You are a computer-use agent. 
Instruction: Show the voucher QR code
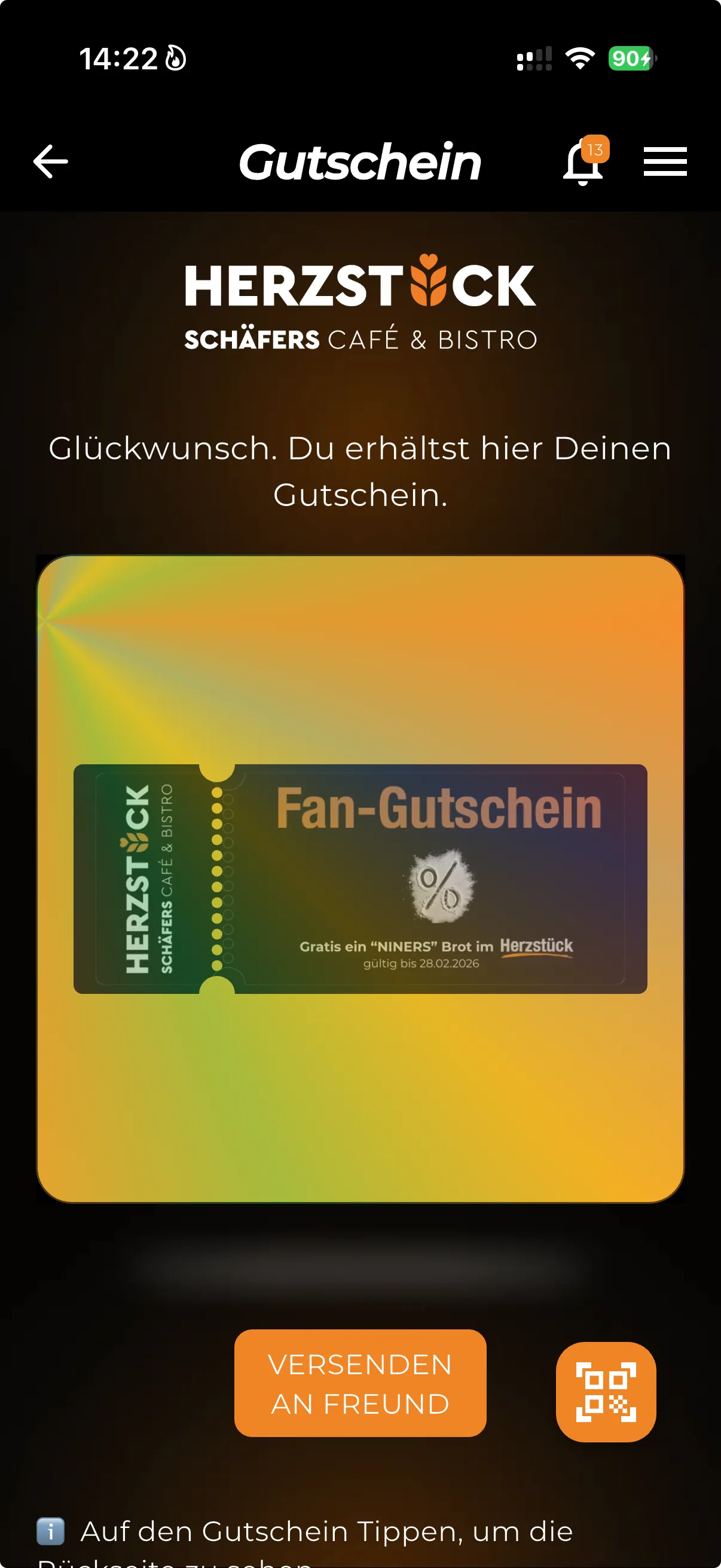(606, 1392)
